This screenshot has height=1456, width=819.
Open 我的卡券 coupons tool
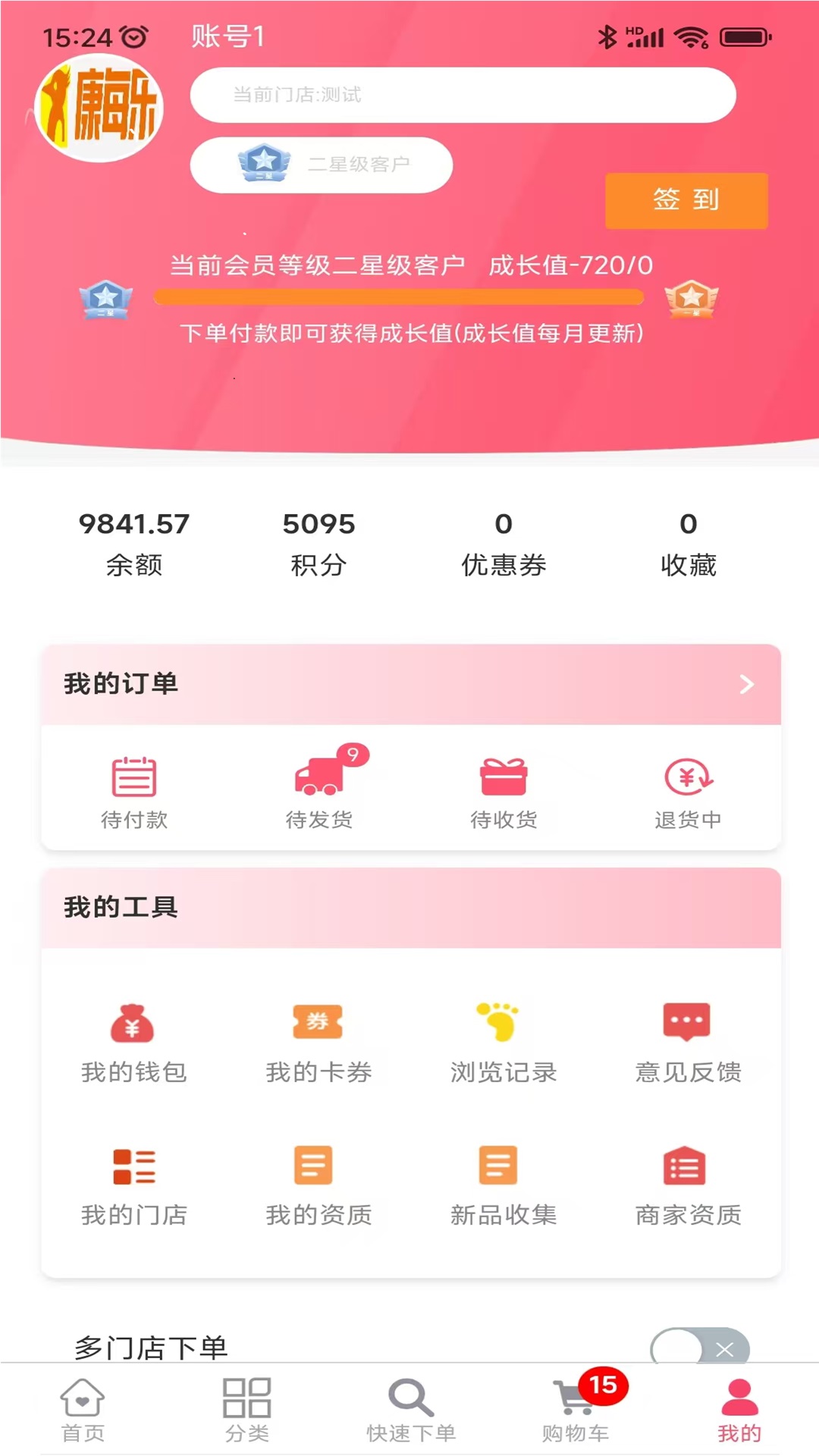point(318,1042)
